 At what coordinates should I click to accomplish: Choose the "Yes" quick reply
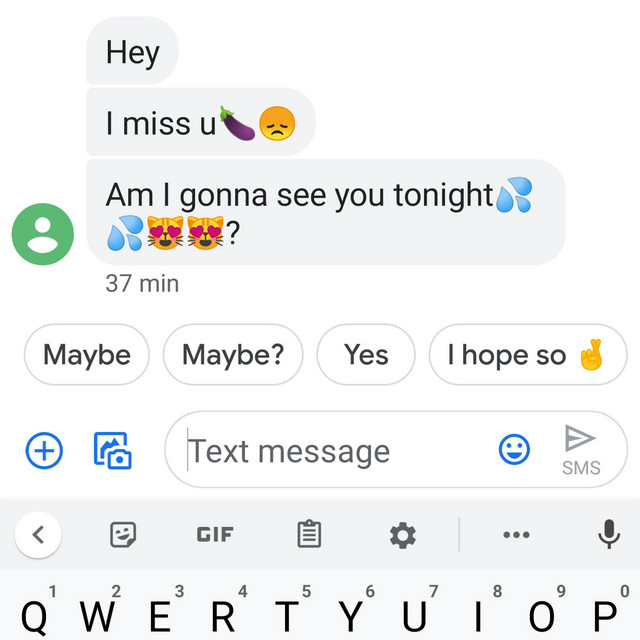click(x=366, y=355)
